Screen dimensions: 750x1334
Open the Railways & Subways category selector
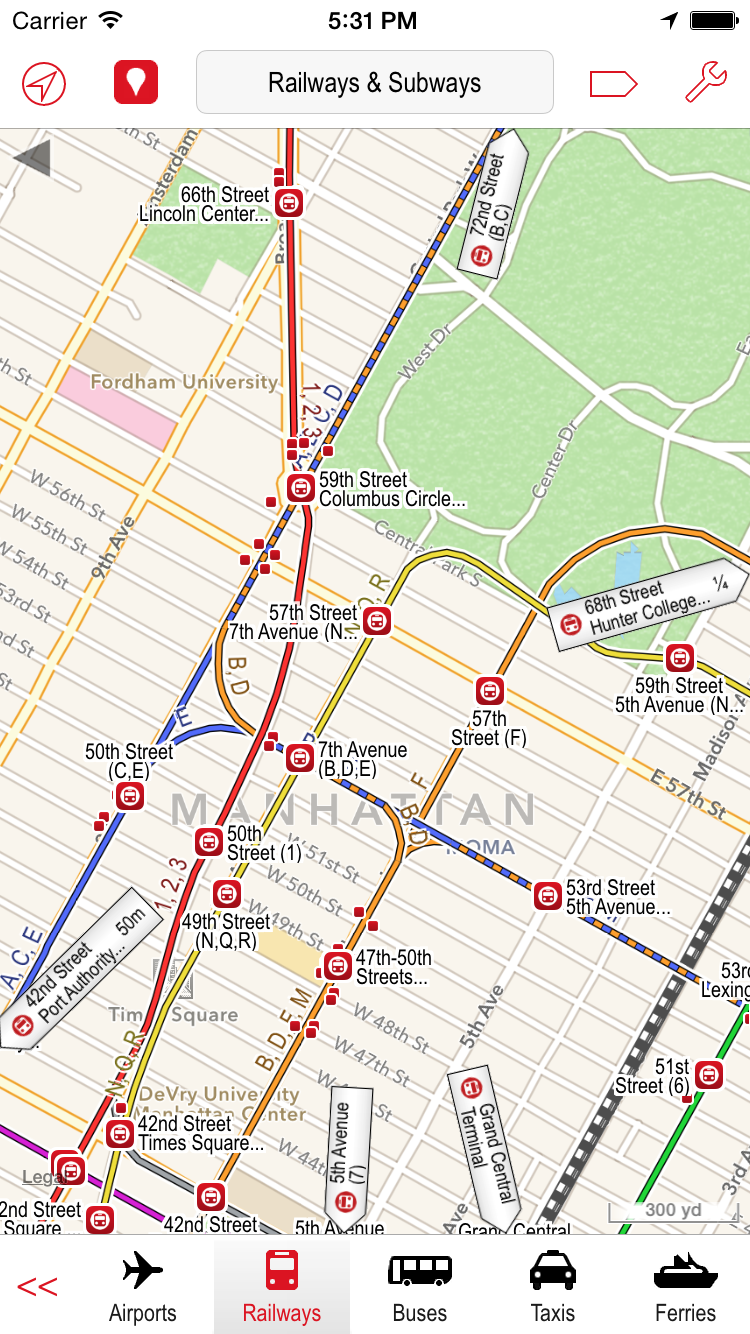[x=375, y=82]
